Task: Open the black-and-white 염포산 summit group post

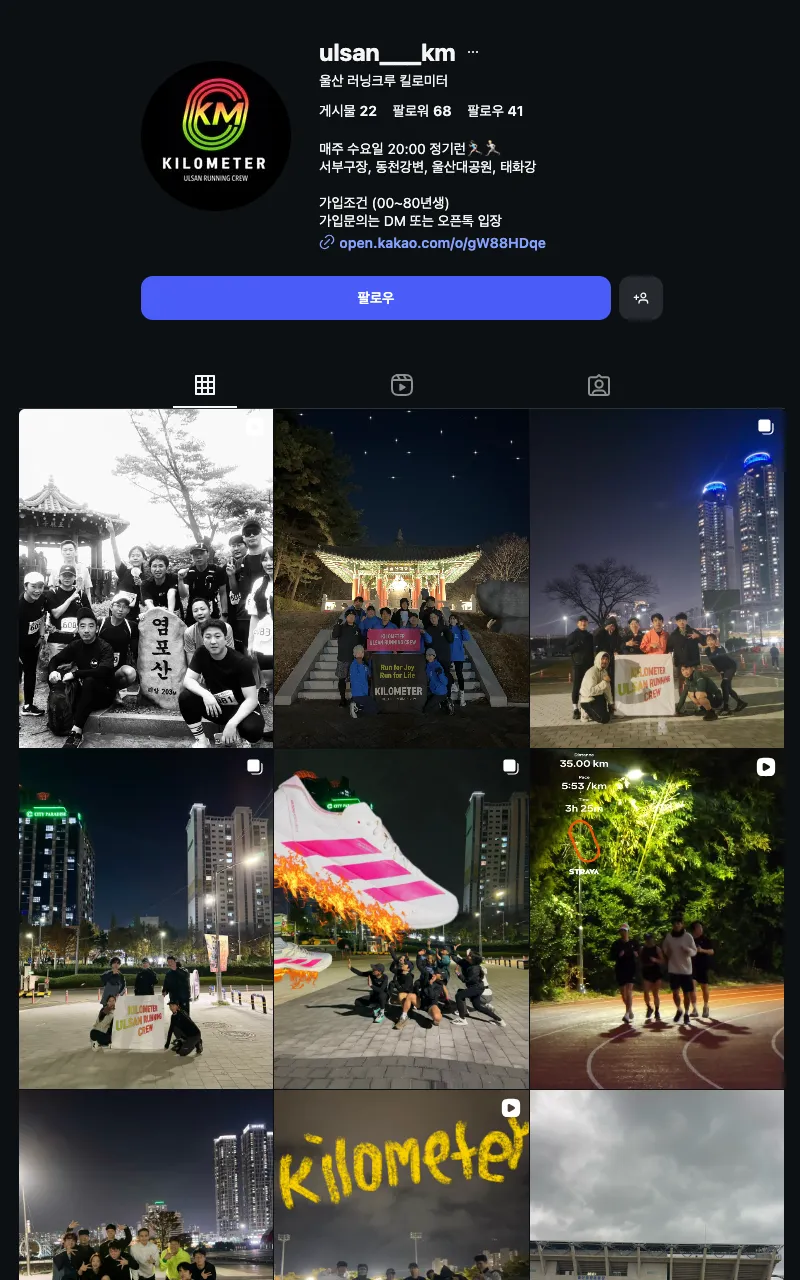Action: [146, 578]
